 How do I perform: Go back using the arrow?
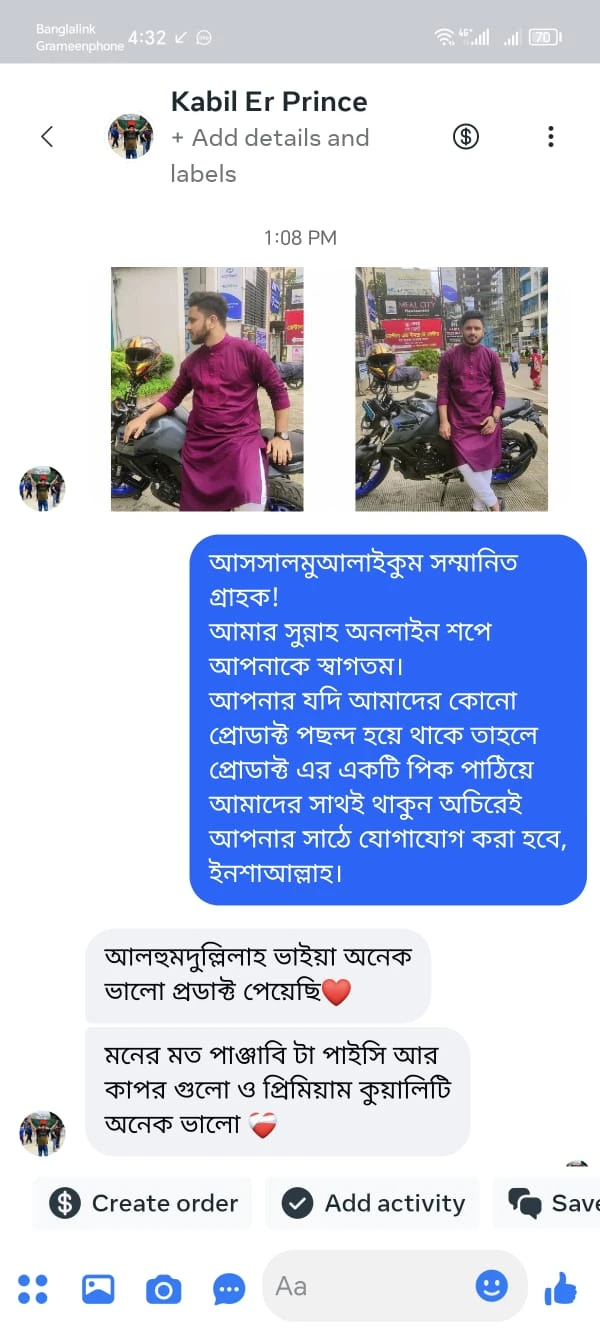point(47,137)
